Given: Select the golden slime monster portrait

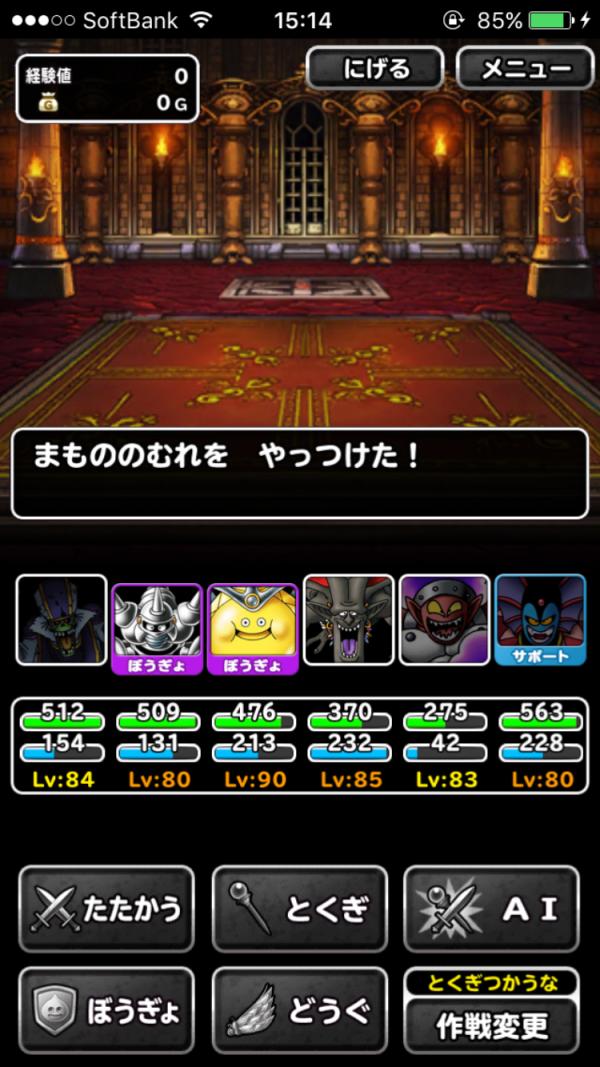Looking at the screenshot, I should [252, 623].
